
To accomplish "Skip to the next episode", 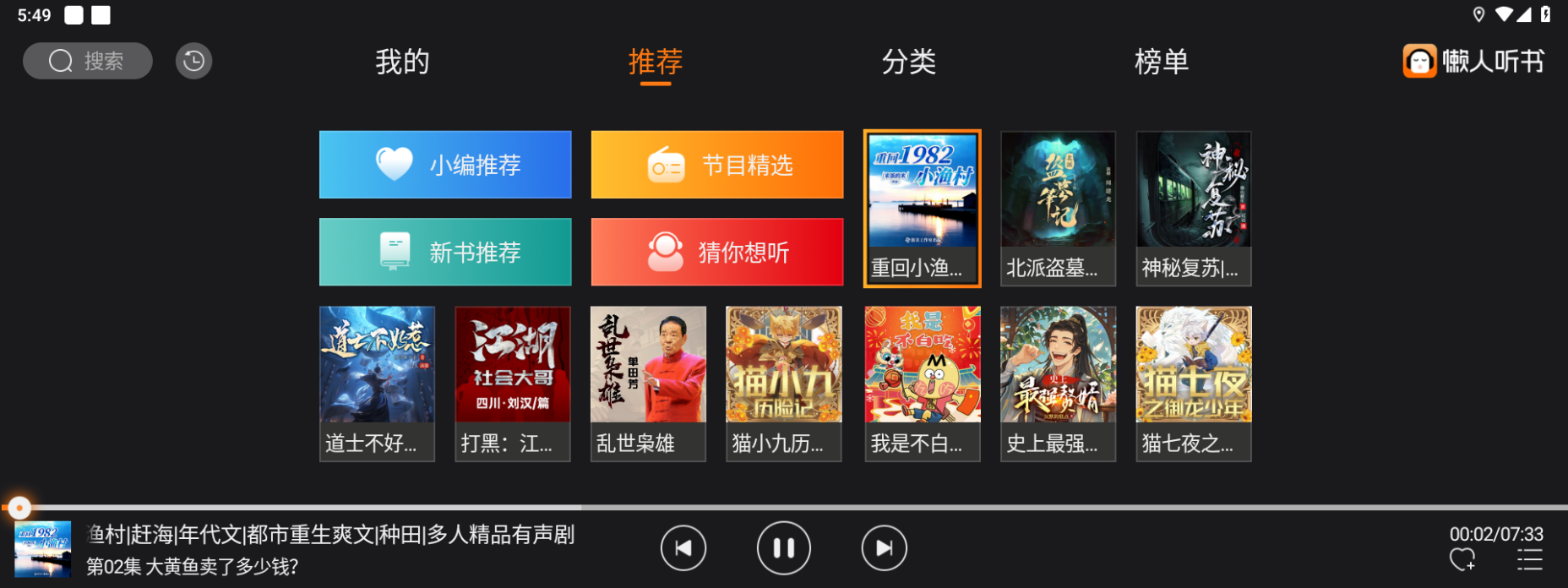I will point(884,548).
